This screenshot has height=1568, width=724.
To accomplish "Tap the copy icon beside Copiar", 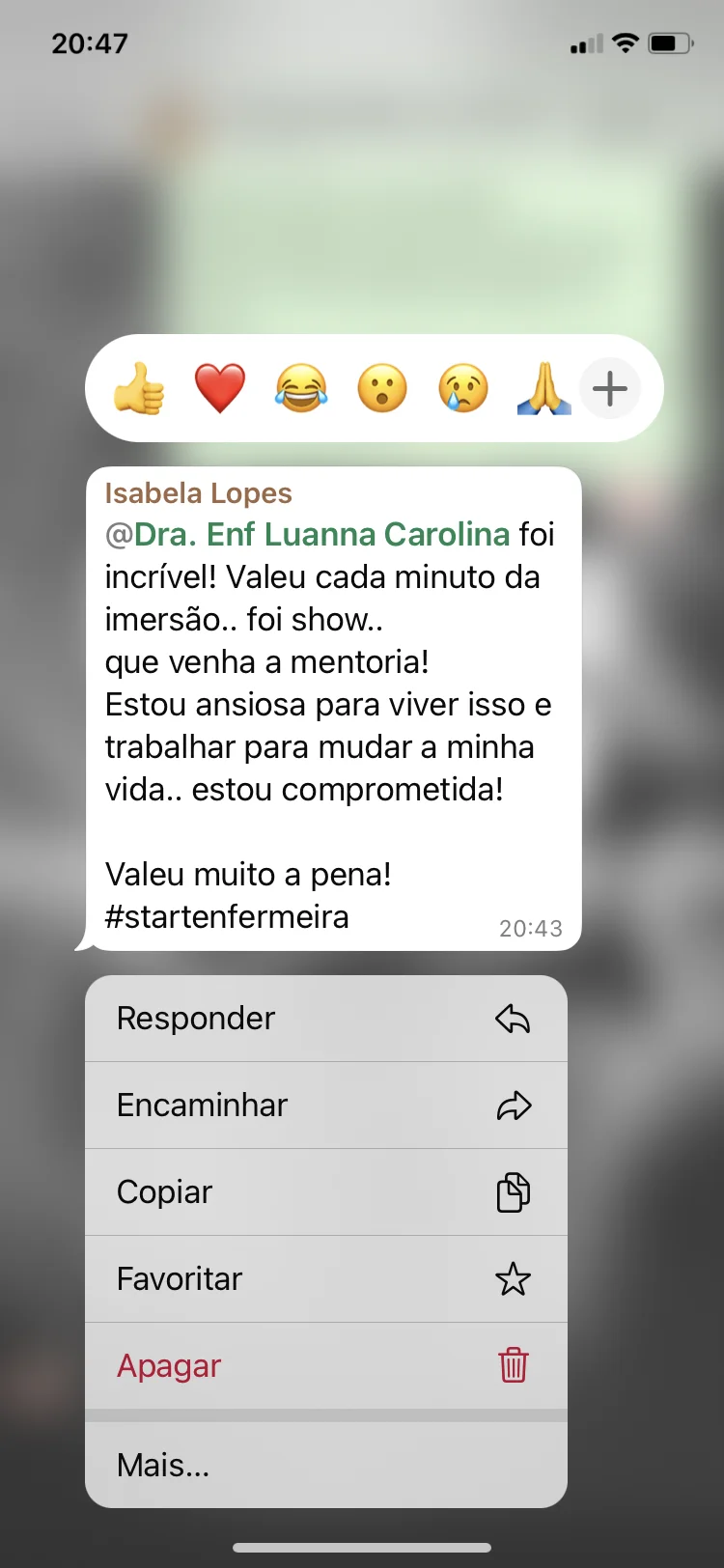I will click(514, 1191).
